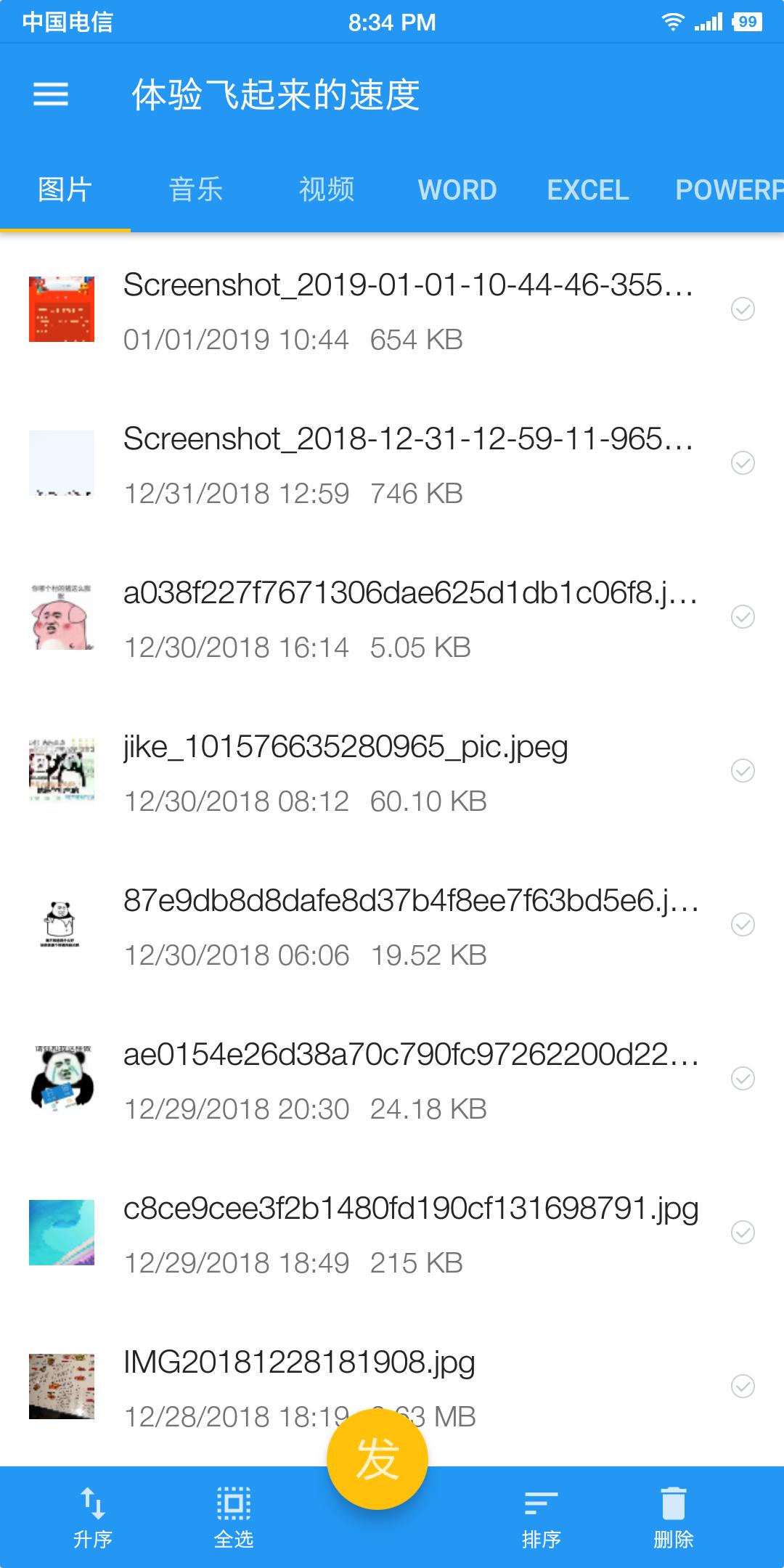The width and height of the screenshot is (784, 1568).
Task: Switch to the EXCEL tab
Action: [x=588, y=190]
